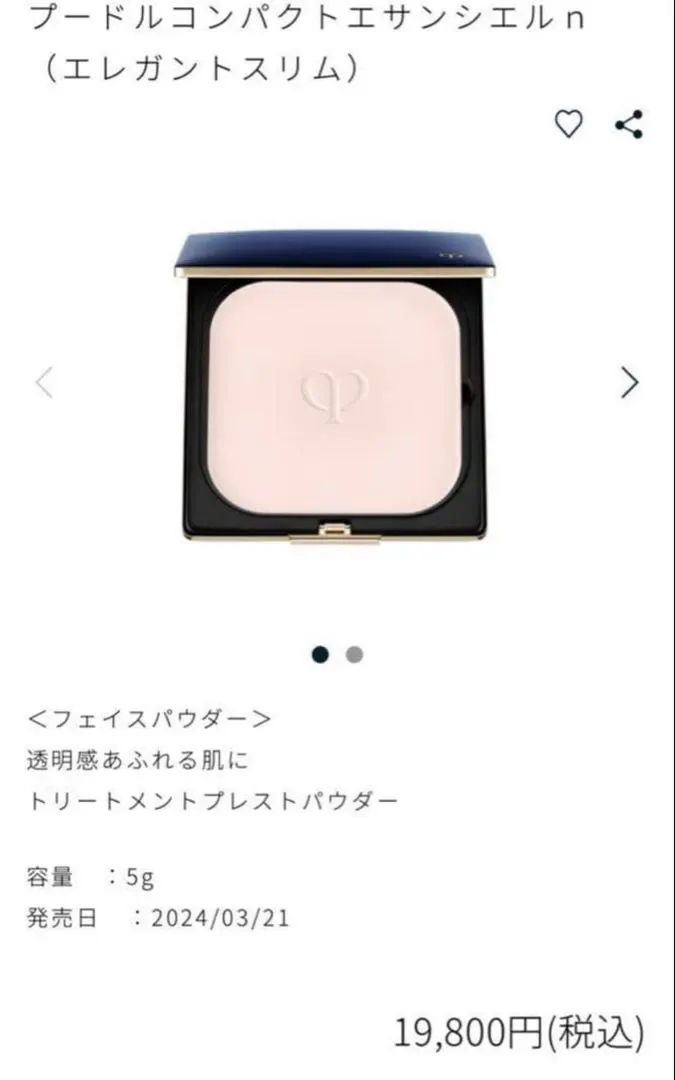Add this powder compact to favorites

[568, 125]
